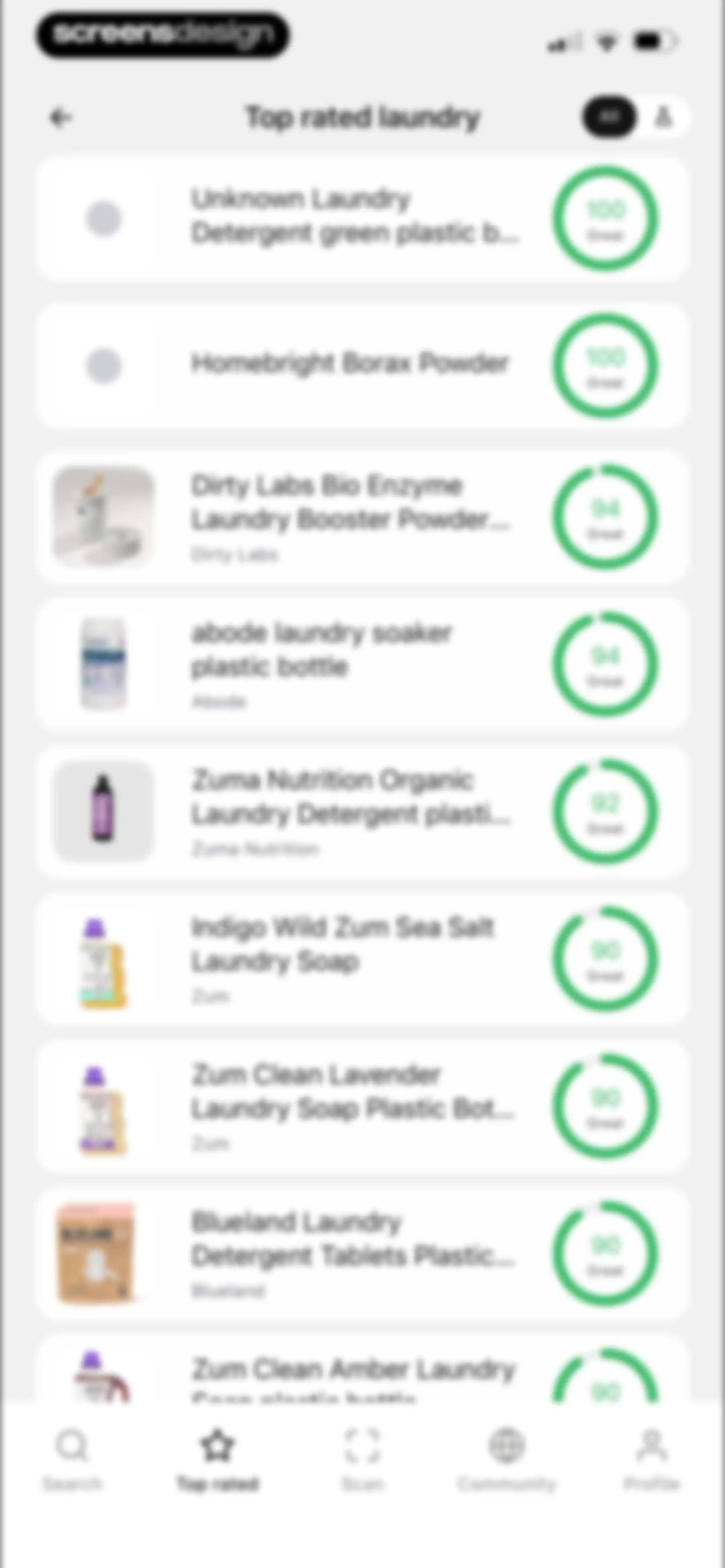Open Indigo Wild Zum Sea Salt Laundry Soap

(361, 959)
